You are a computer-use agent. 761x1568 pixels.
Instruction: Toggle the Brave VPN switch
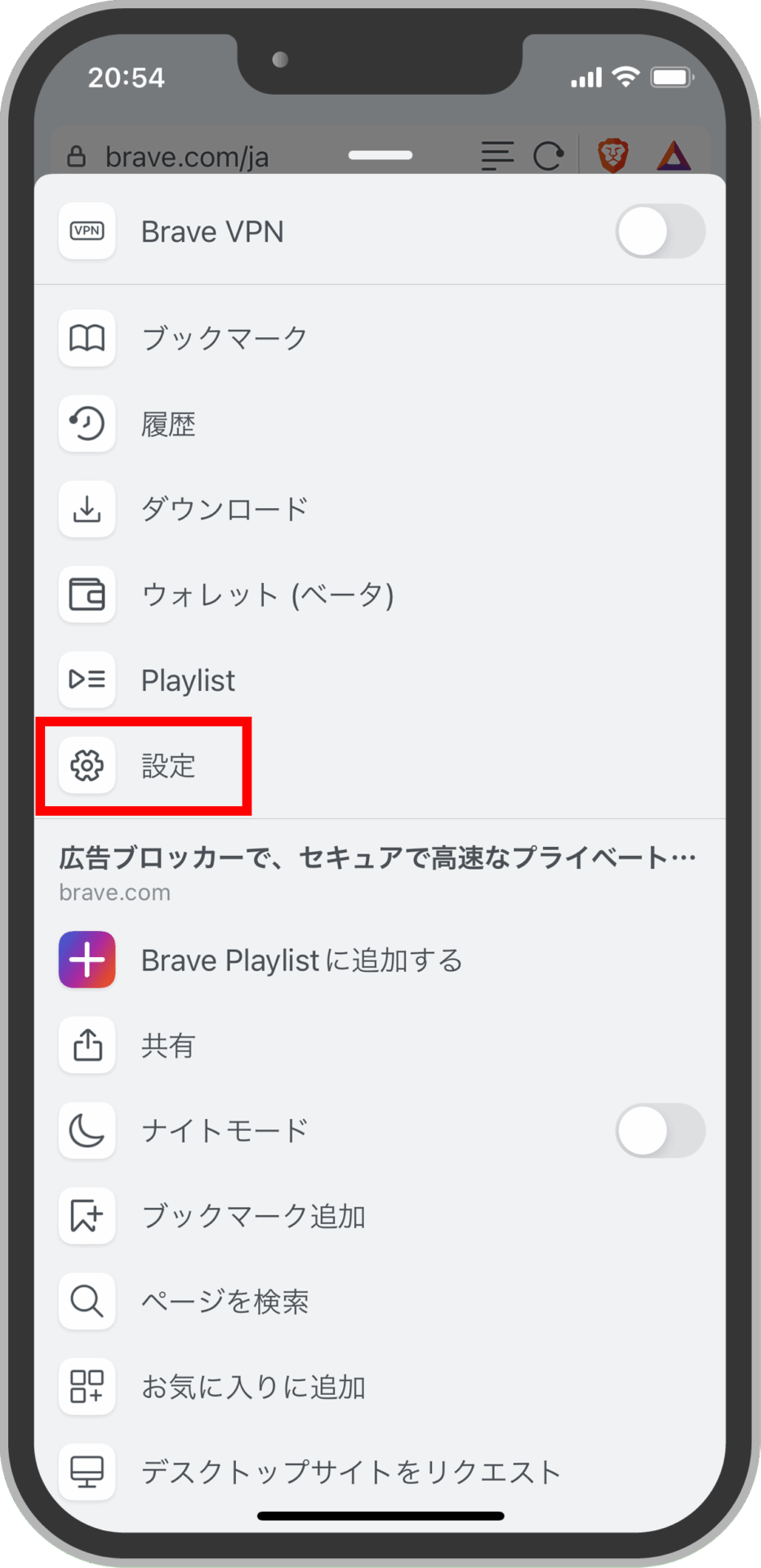660,232
